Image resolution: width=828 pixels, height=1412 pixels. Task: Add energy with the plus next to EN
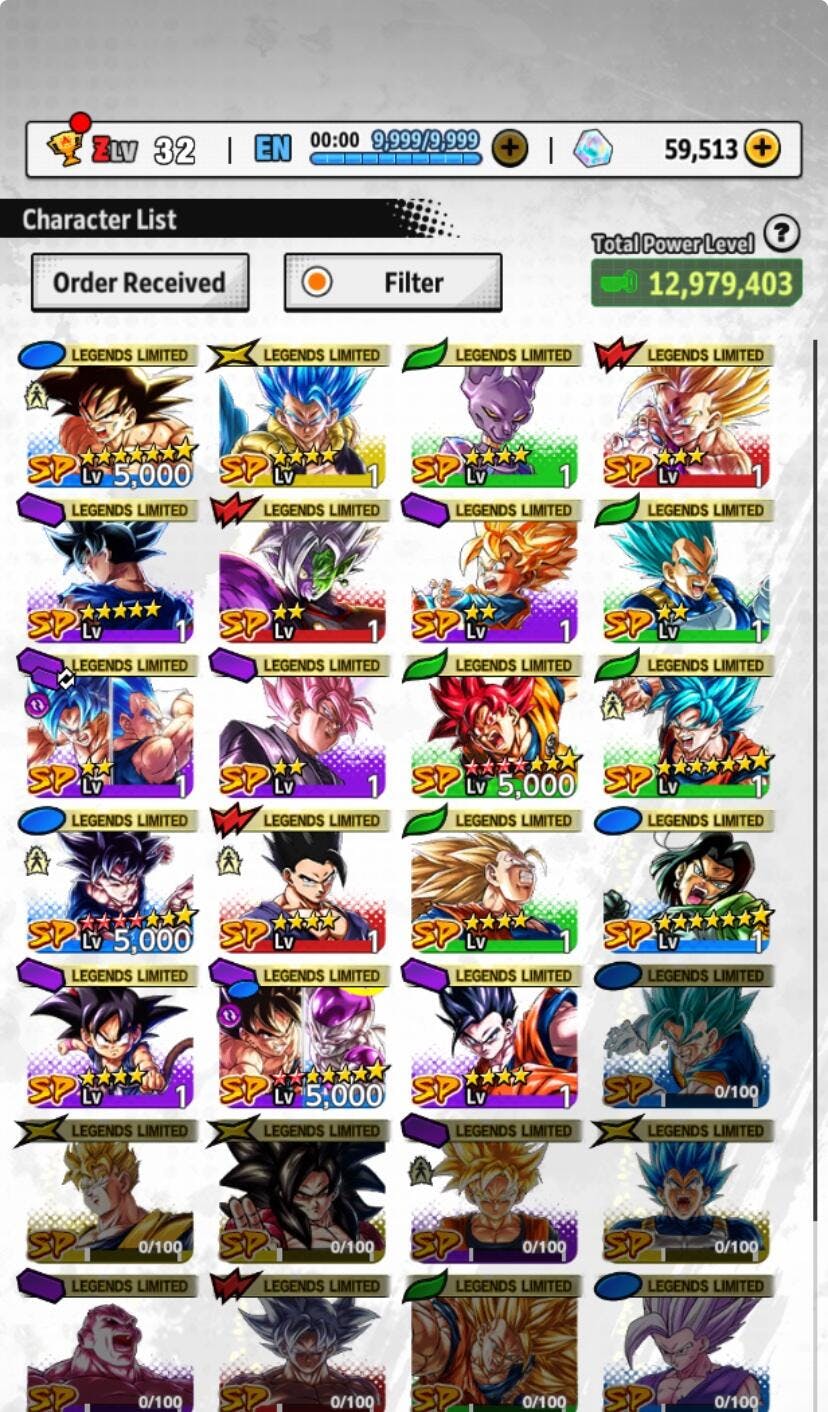pos(510,149)
